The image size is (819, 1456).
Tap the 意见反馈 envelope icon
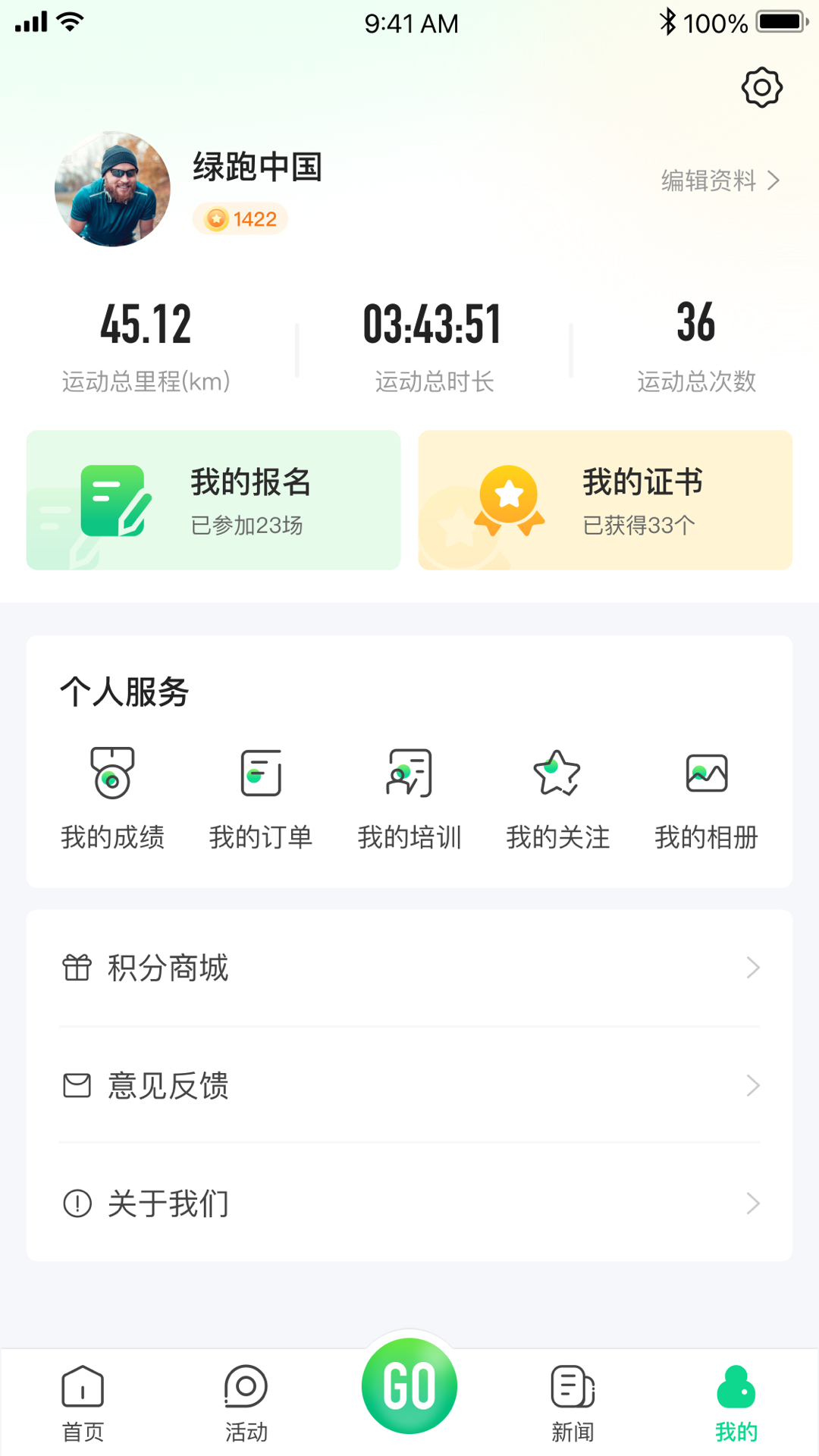tap(76, 1084)
